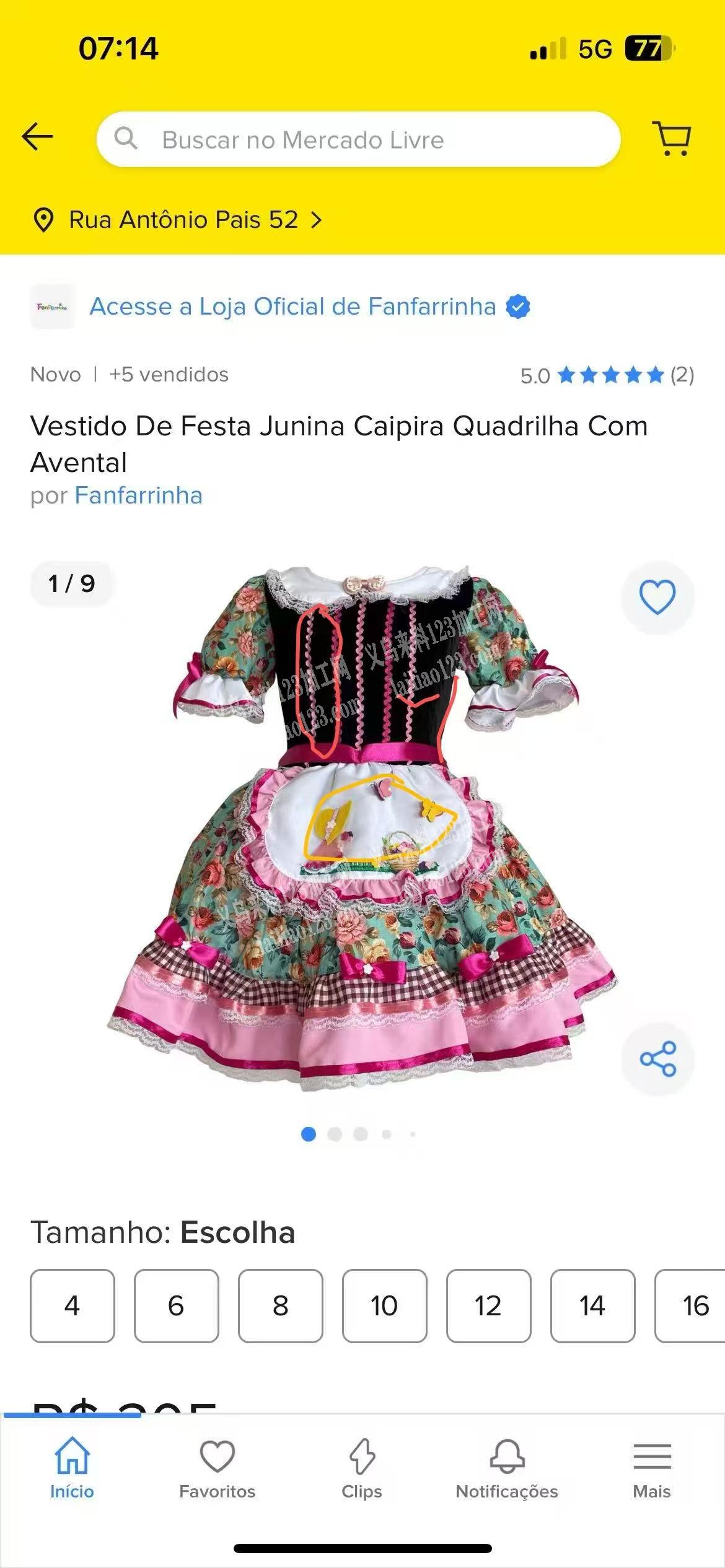Screen dimensions: 725x1568
Task: Open the Mais menu tab
Action: [652, 1469]
